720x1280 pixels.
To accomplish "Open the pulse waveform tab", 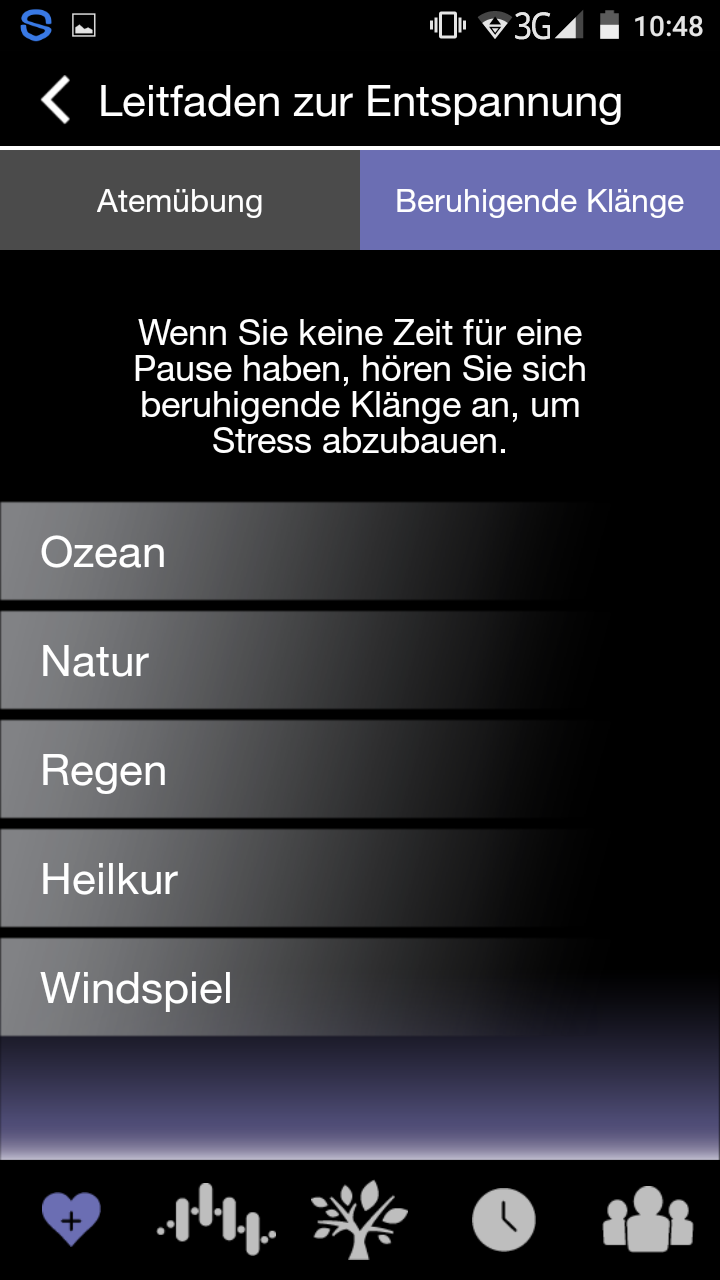I will pos(216,1220).
